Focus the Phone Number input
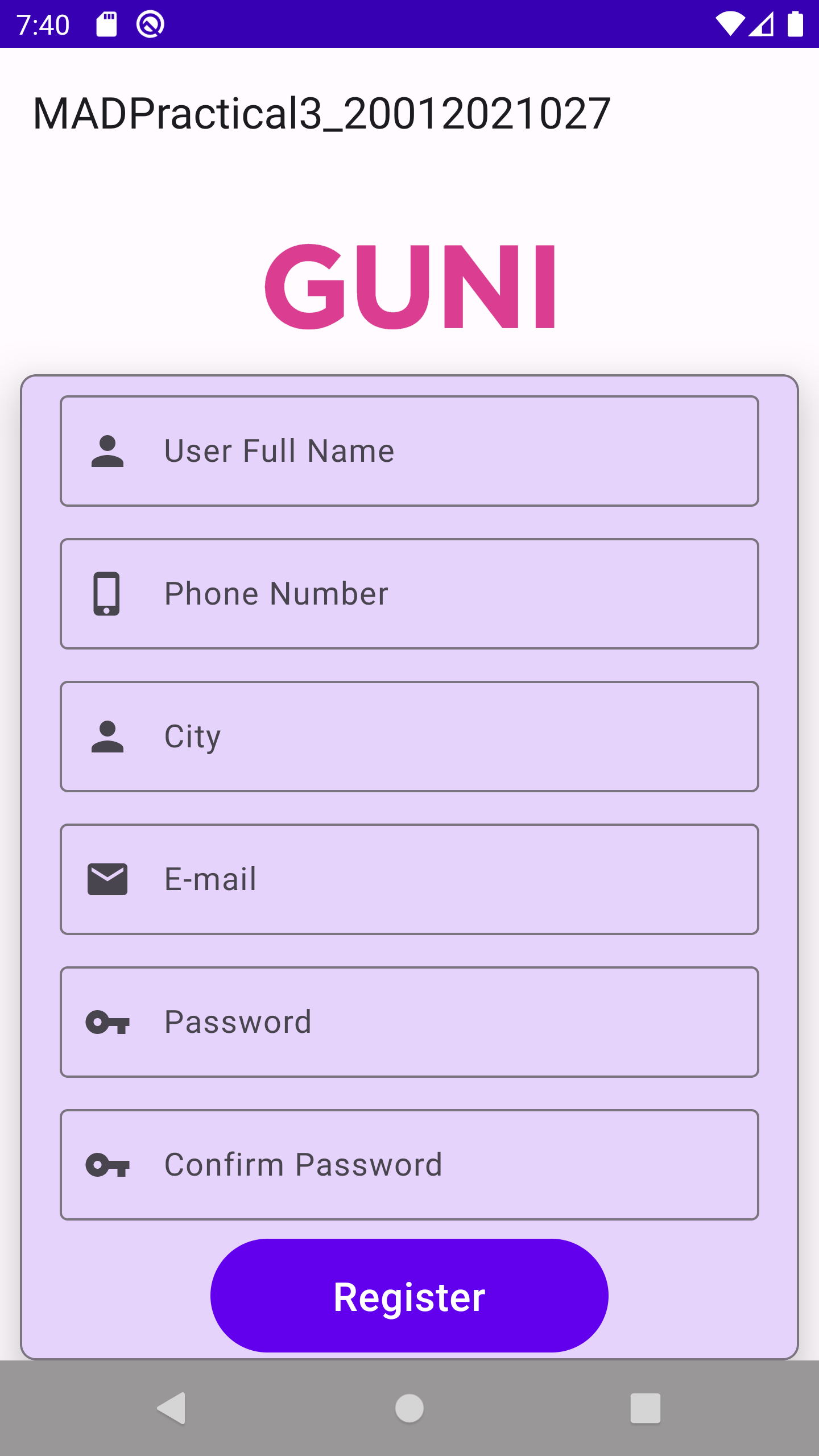819x1456 pixels. (409, 594)
